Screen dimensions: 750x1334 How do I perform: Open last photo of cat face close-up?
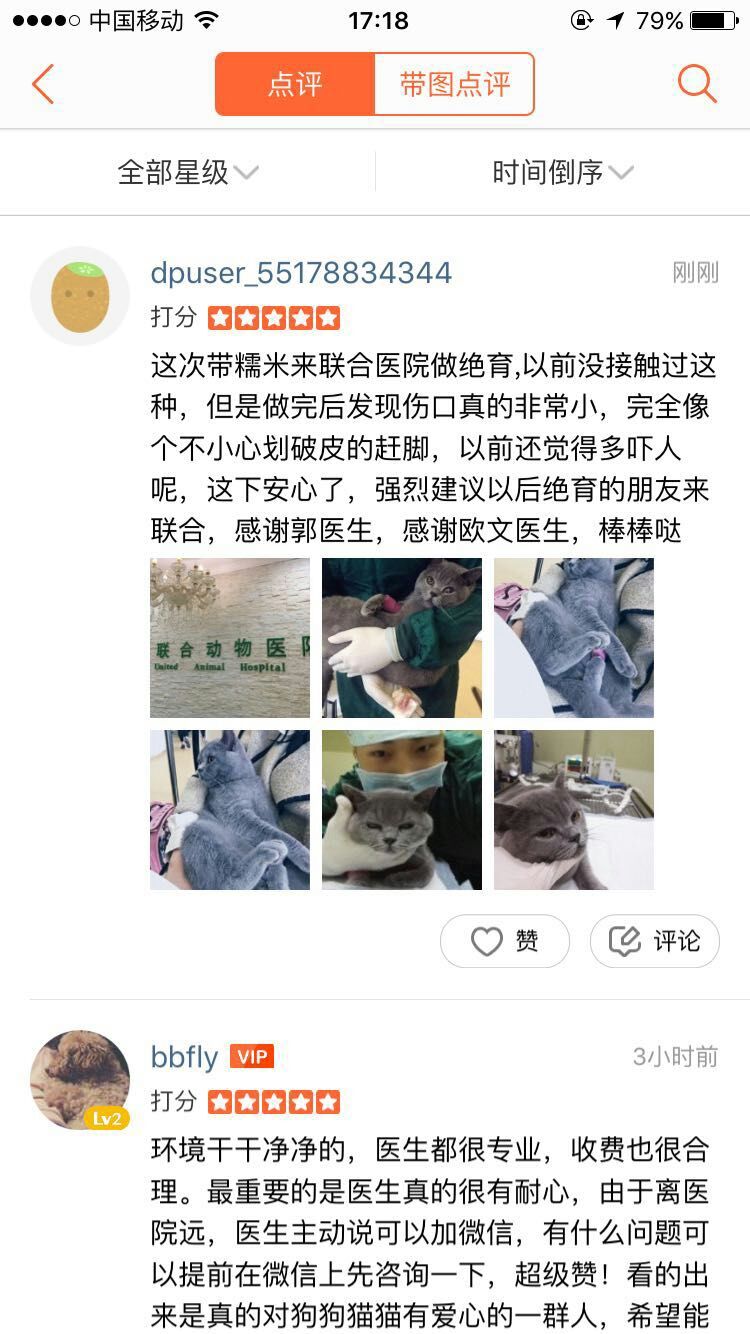tap(574, 810)
